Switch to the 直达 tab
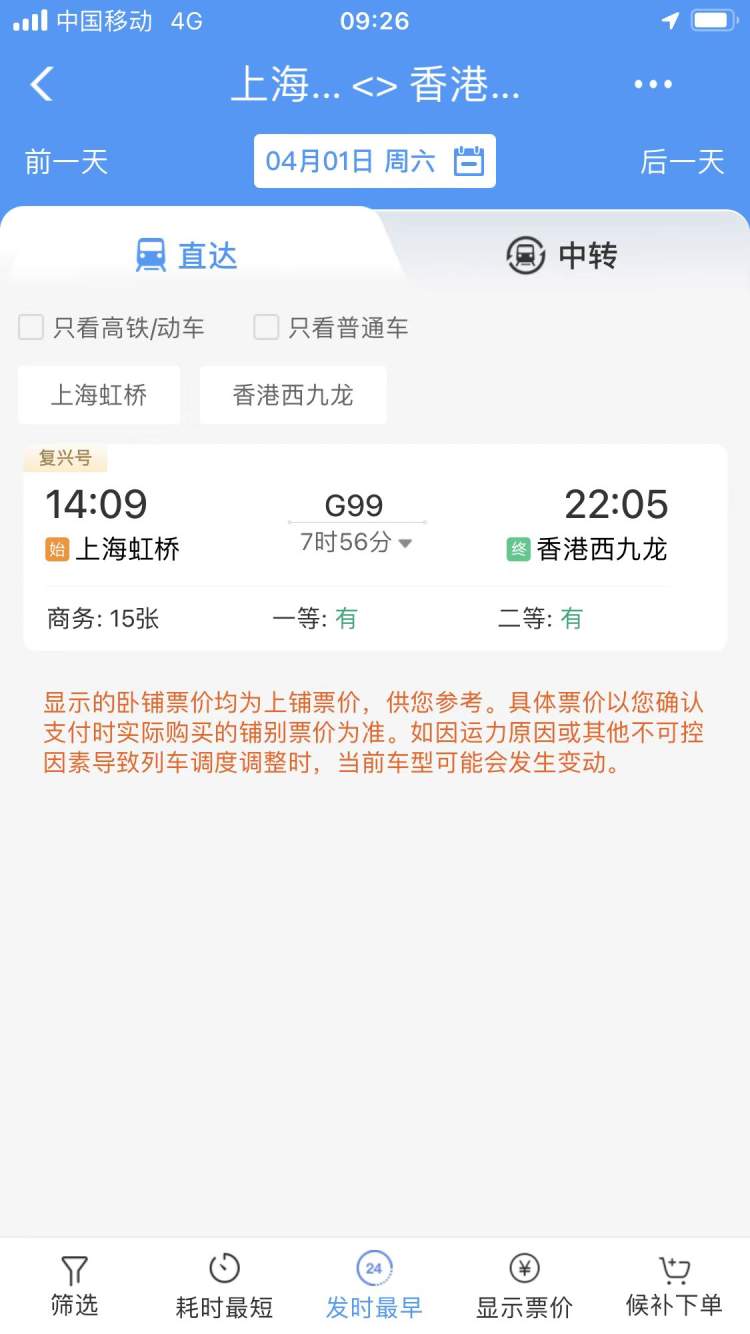 coord(188,256)
